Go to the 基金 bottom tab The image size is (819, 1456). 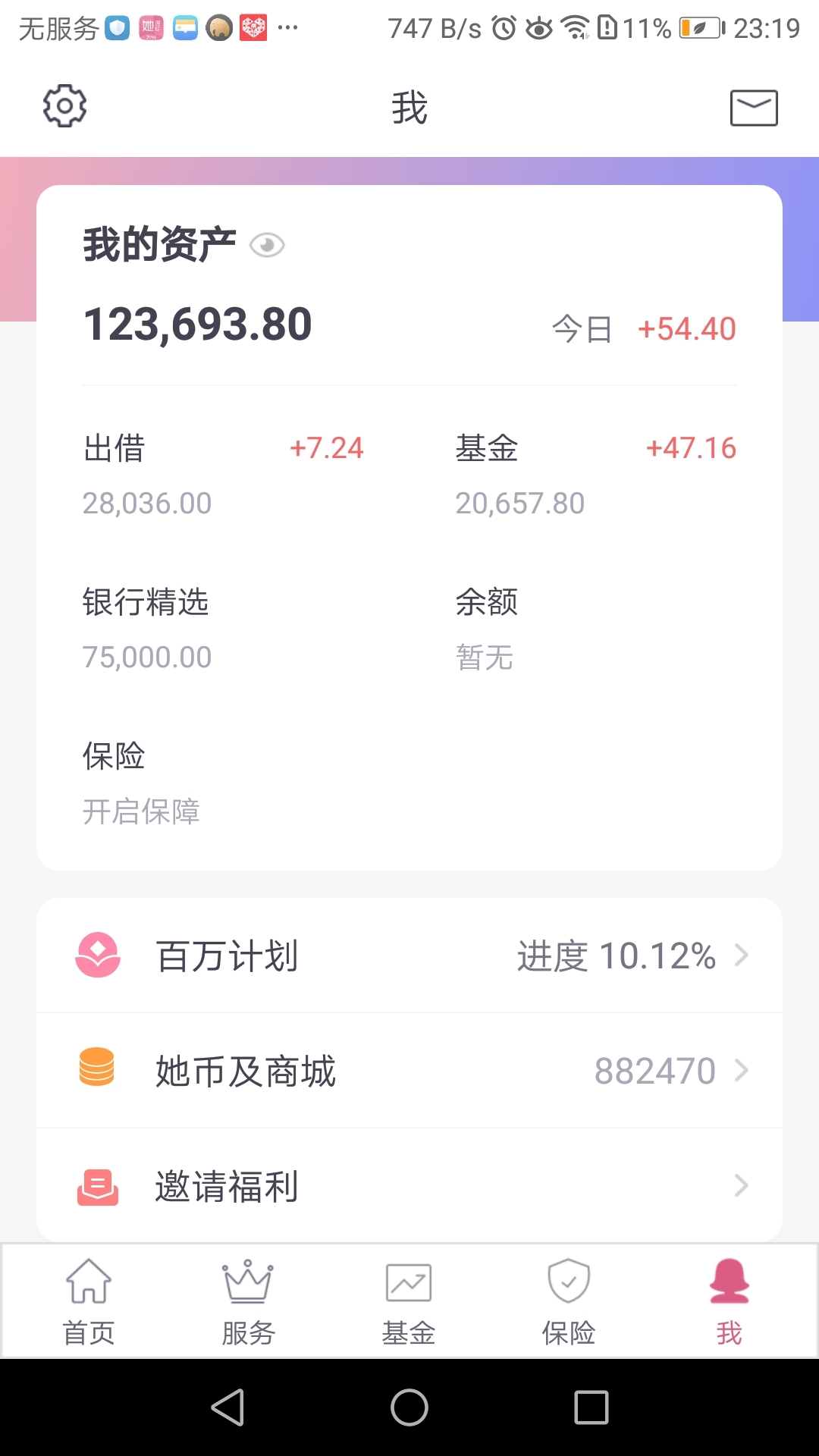pyautogui.click(x=409, y=1301)
